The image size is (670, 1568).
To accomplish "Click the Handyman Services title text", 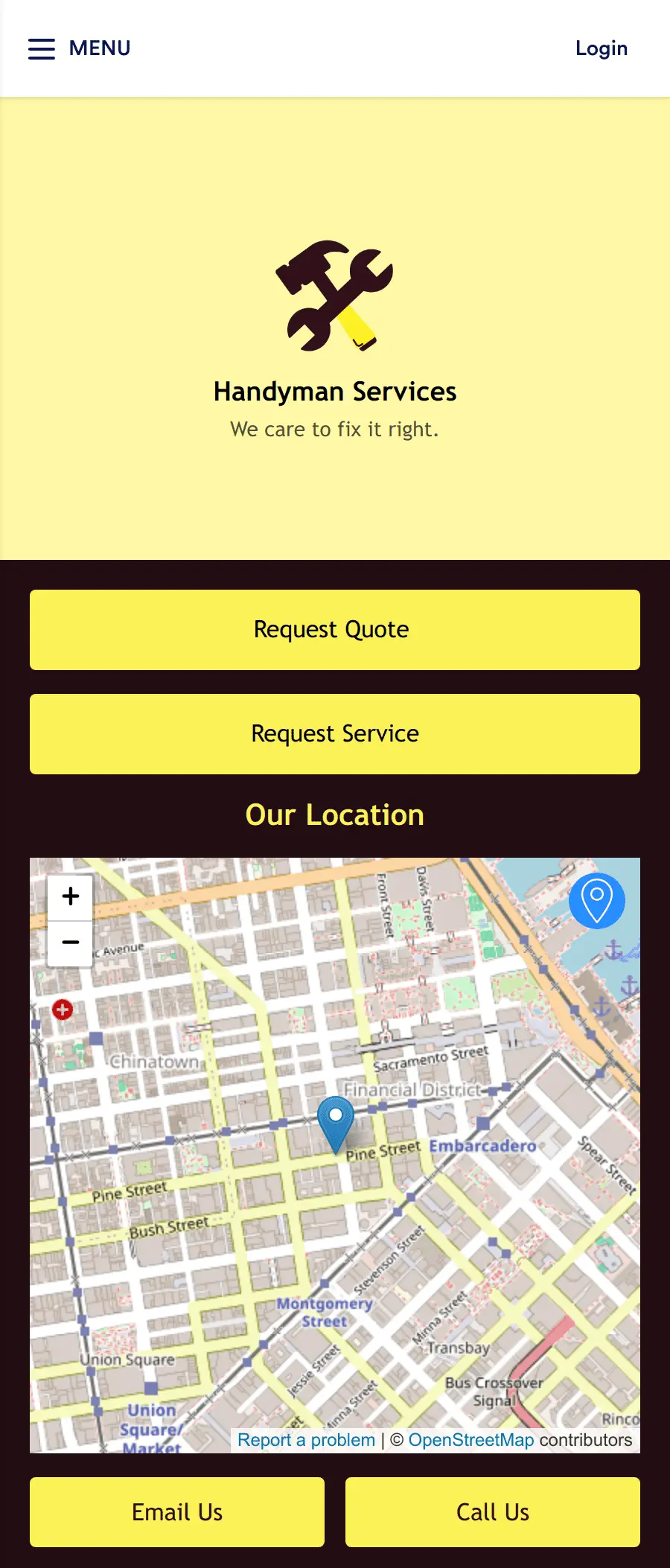I will [334, 391].
